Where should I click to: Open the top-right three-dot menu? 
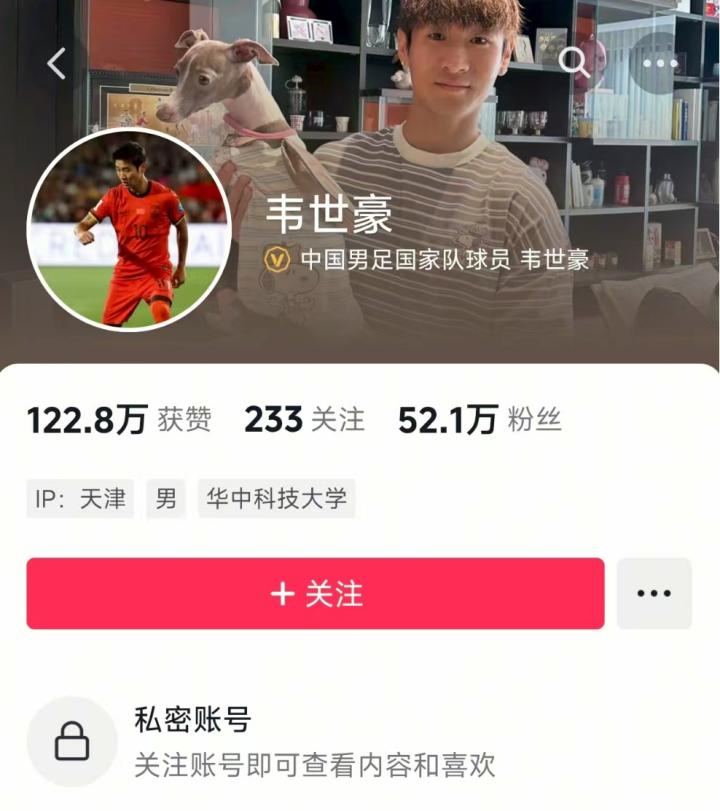pyautogui.click(x=660, y=63)
